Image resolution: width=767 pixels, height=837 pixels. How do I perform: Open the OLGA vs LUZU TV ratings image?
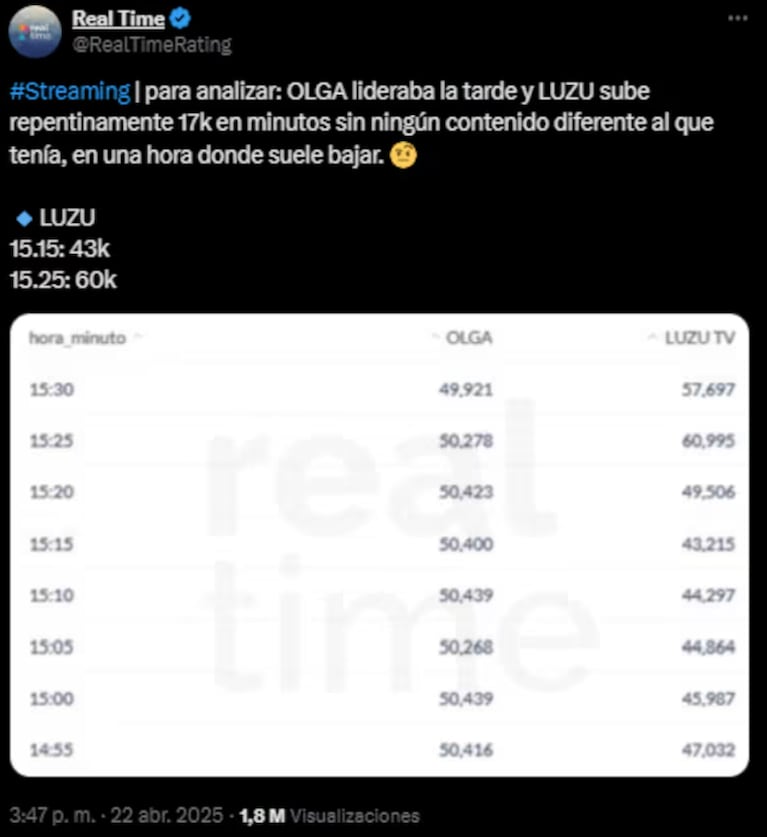pos(379,545)
